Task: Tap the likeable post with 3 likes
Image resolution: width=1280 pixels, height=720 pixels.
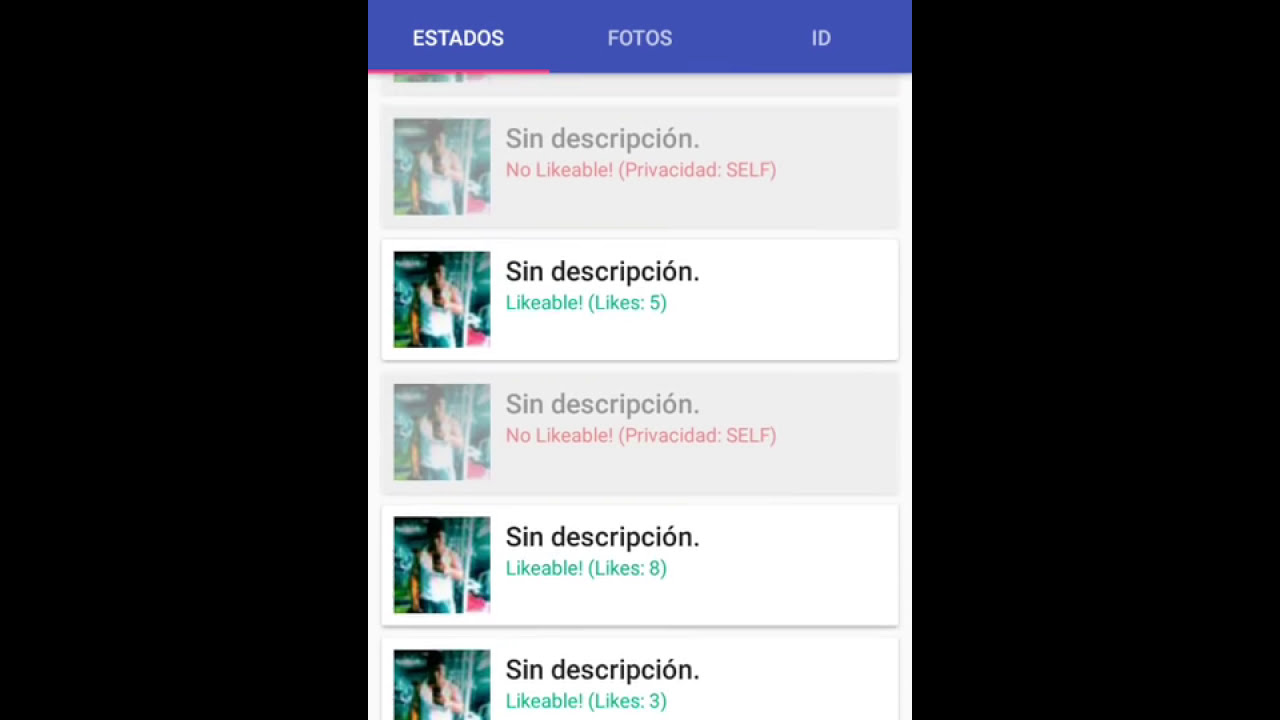Action: (639, 685)
